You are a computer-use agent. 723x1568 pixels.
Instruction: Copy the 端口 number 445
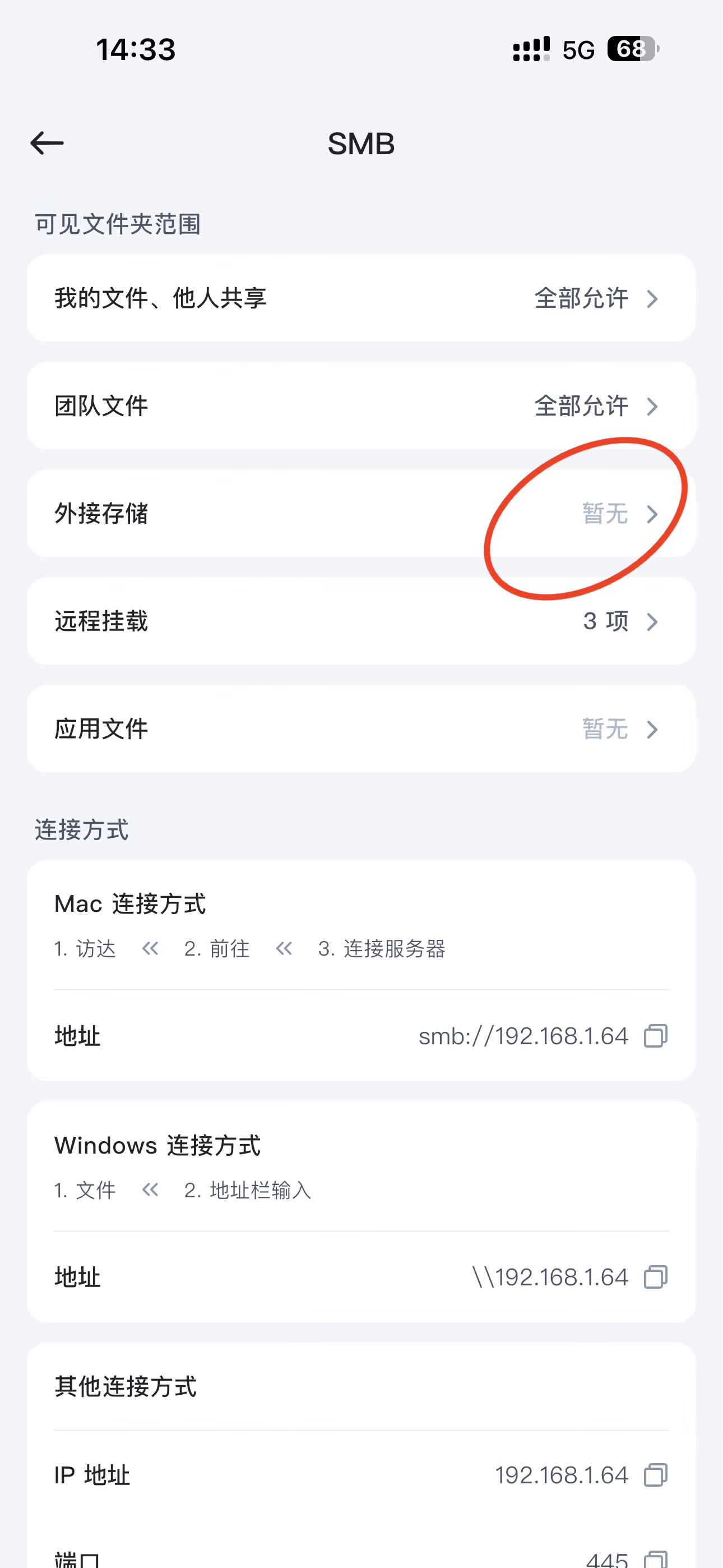pyautogui.click(x=655, y=1560)
